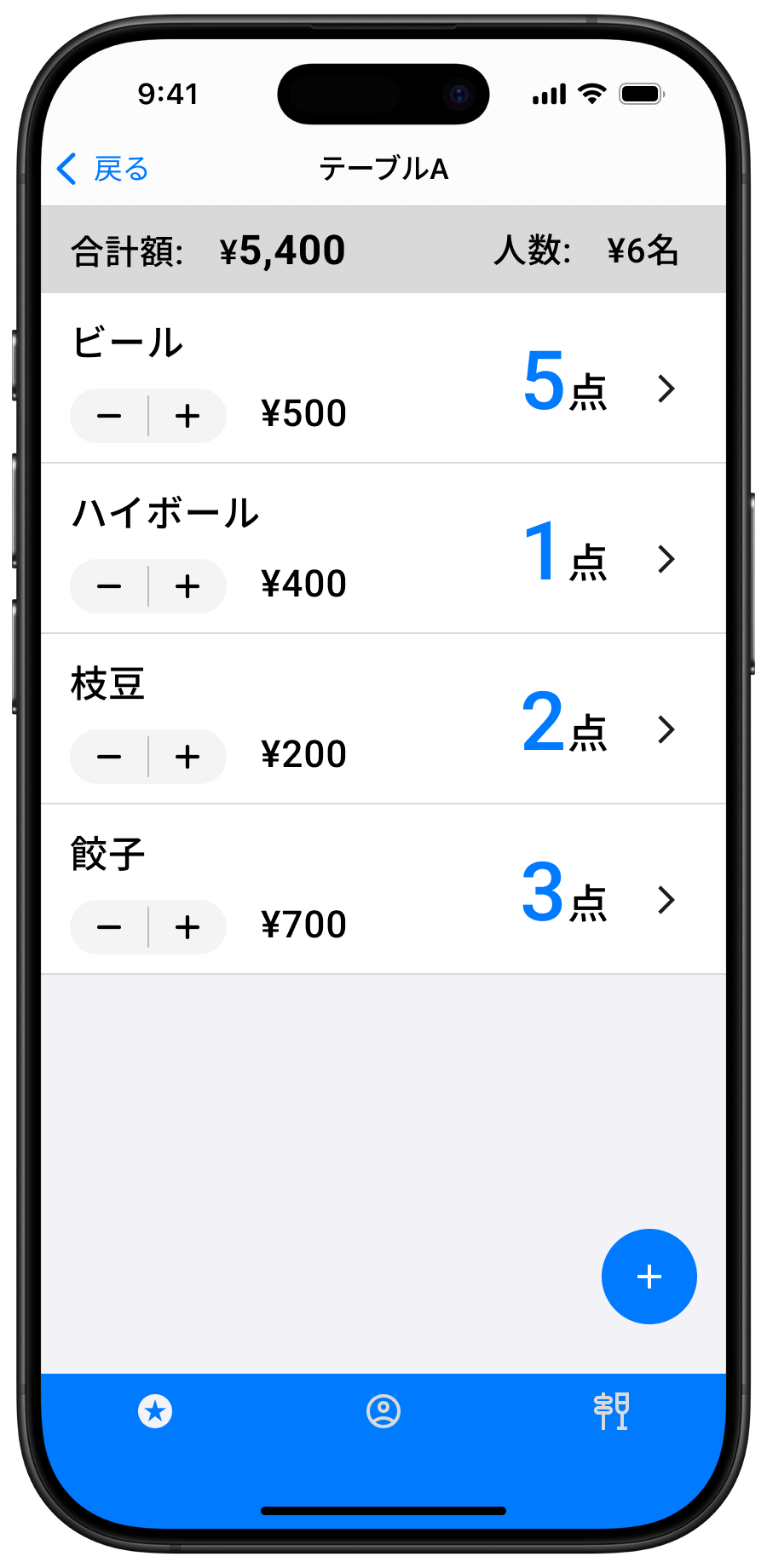Decrease the ハイボール quantity by one
The height and width of the screenshot is (1568, 767).
click(110, 586)
